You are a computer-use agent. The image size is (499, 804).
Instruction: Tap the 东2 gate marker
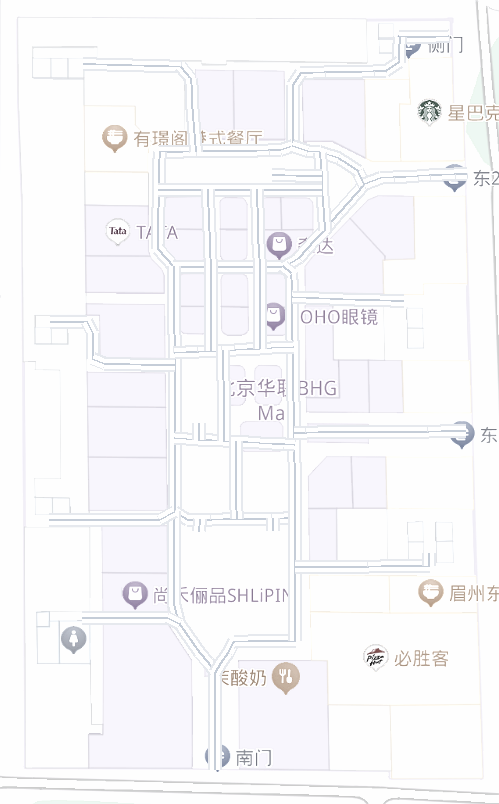[x=455, y=177]
